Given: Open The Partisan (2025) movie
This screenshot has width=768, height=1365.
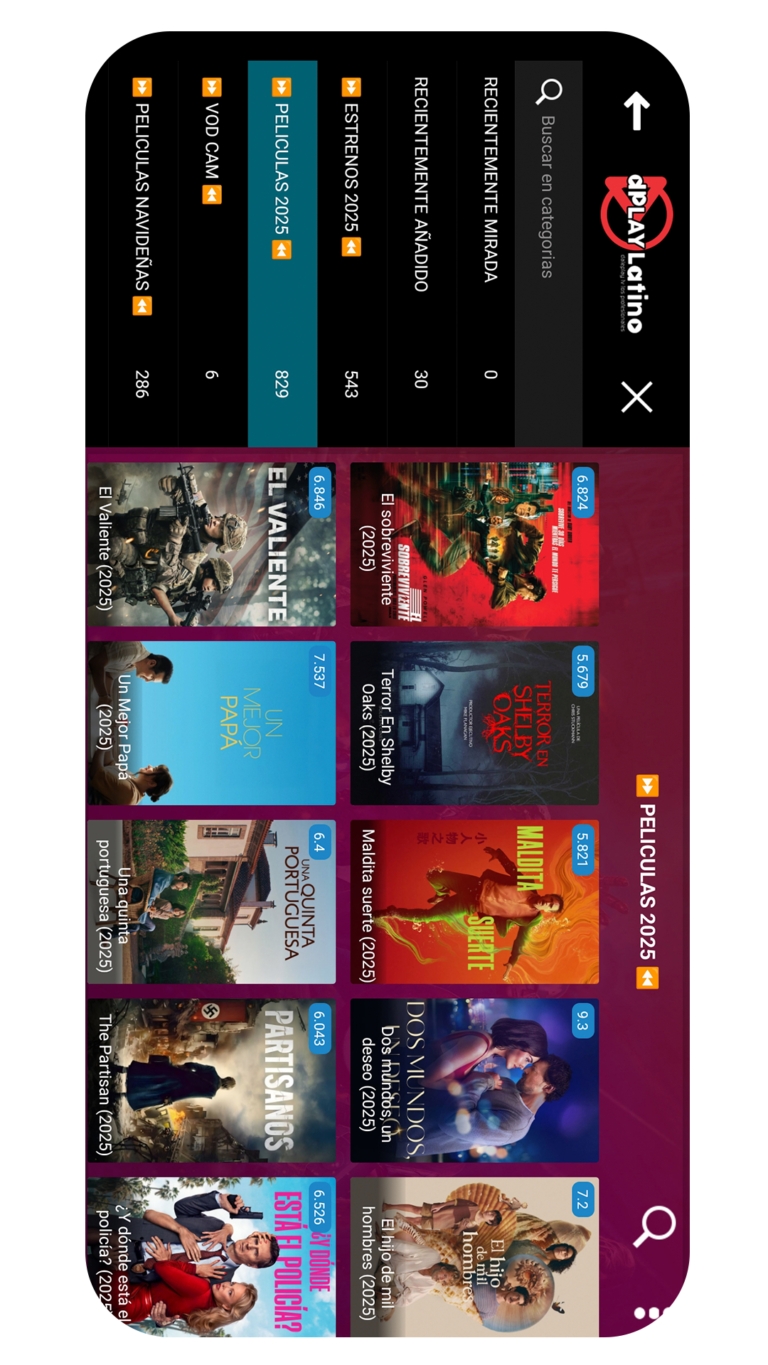Looking at the screenshot, I should pyautogui.click(x=211, y=1080).
